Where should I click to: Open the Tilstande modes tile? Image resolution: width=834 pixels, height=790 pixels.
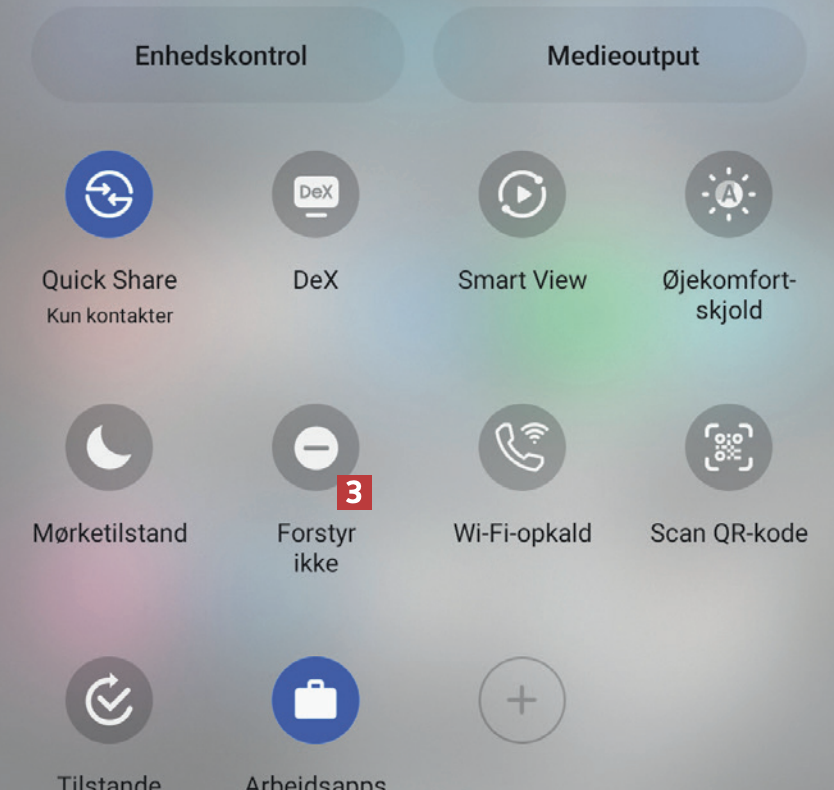click(x=109, y=700)
